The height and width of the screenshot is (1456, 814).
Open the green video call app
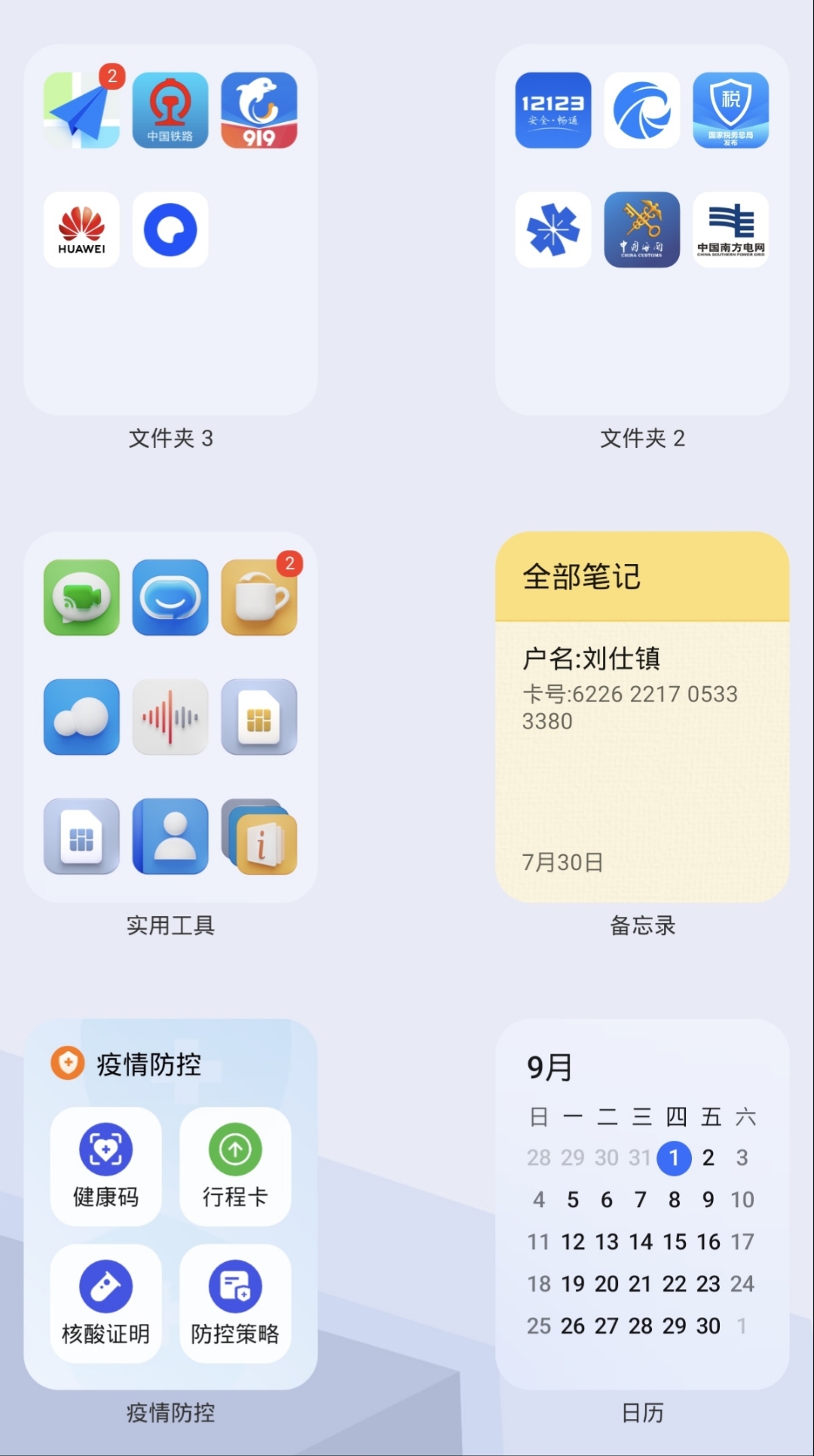point(81,597)
